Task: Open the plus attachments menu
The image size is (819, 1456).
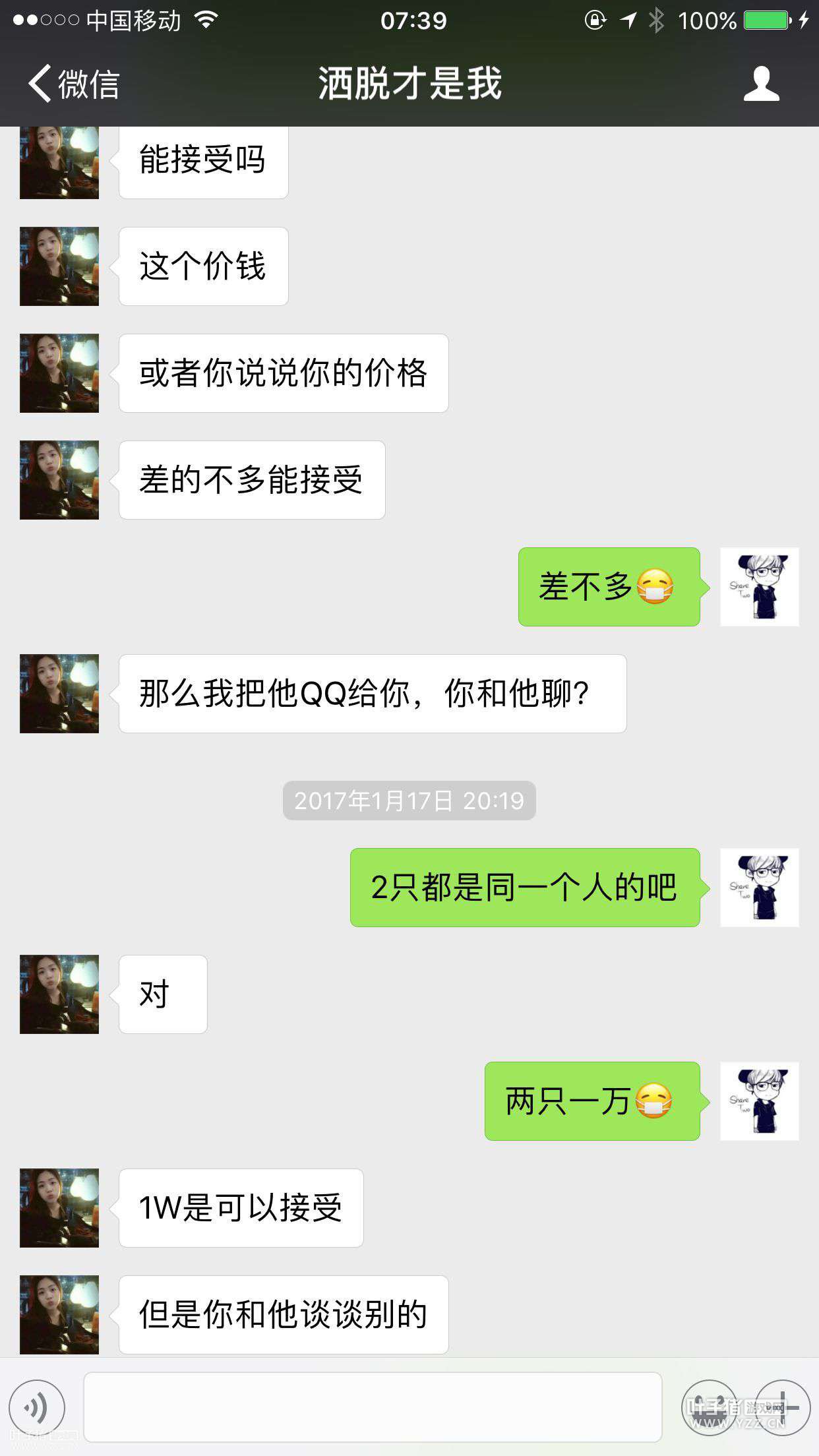Action: [x=782, y=1407]
